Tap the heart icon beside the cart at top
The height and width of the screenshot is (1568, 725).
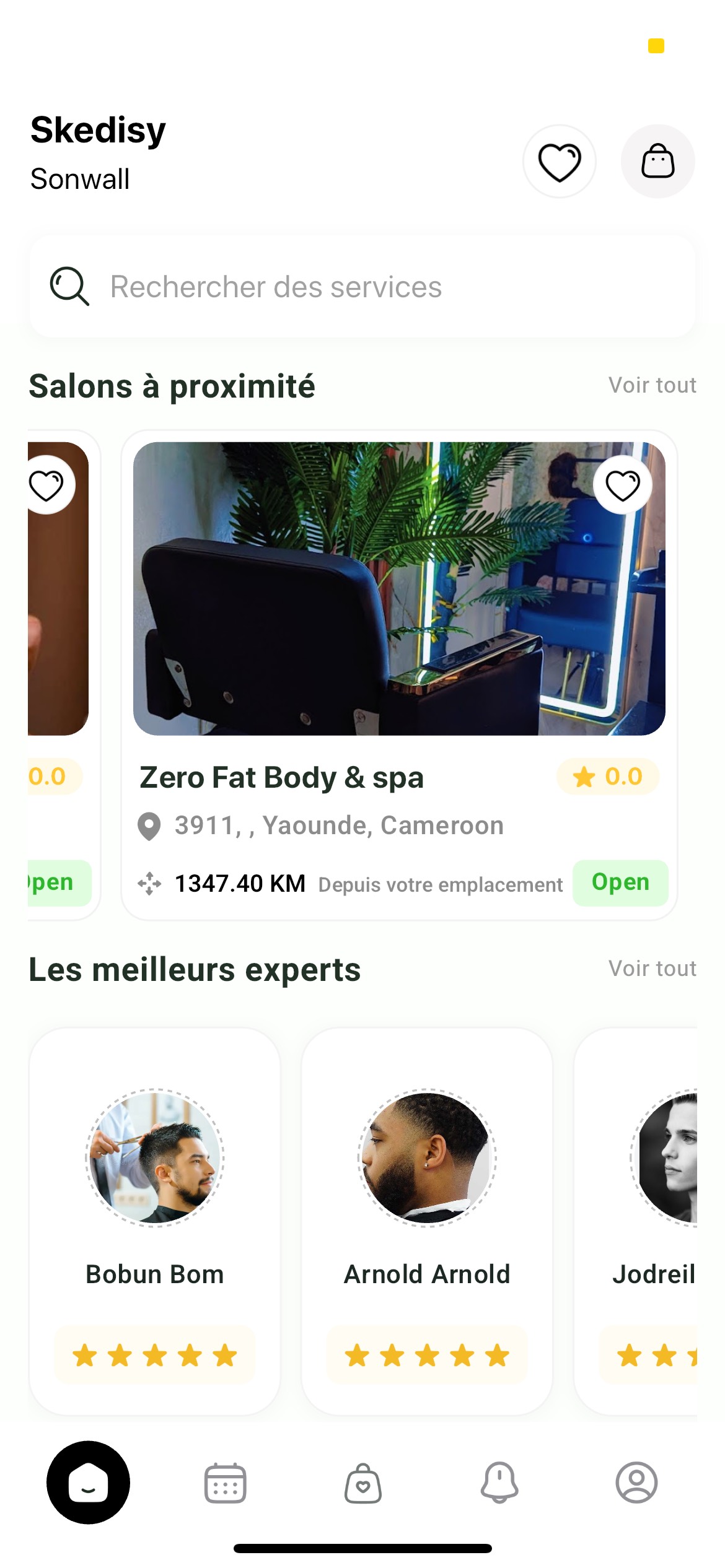559,161
